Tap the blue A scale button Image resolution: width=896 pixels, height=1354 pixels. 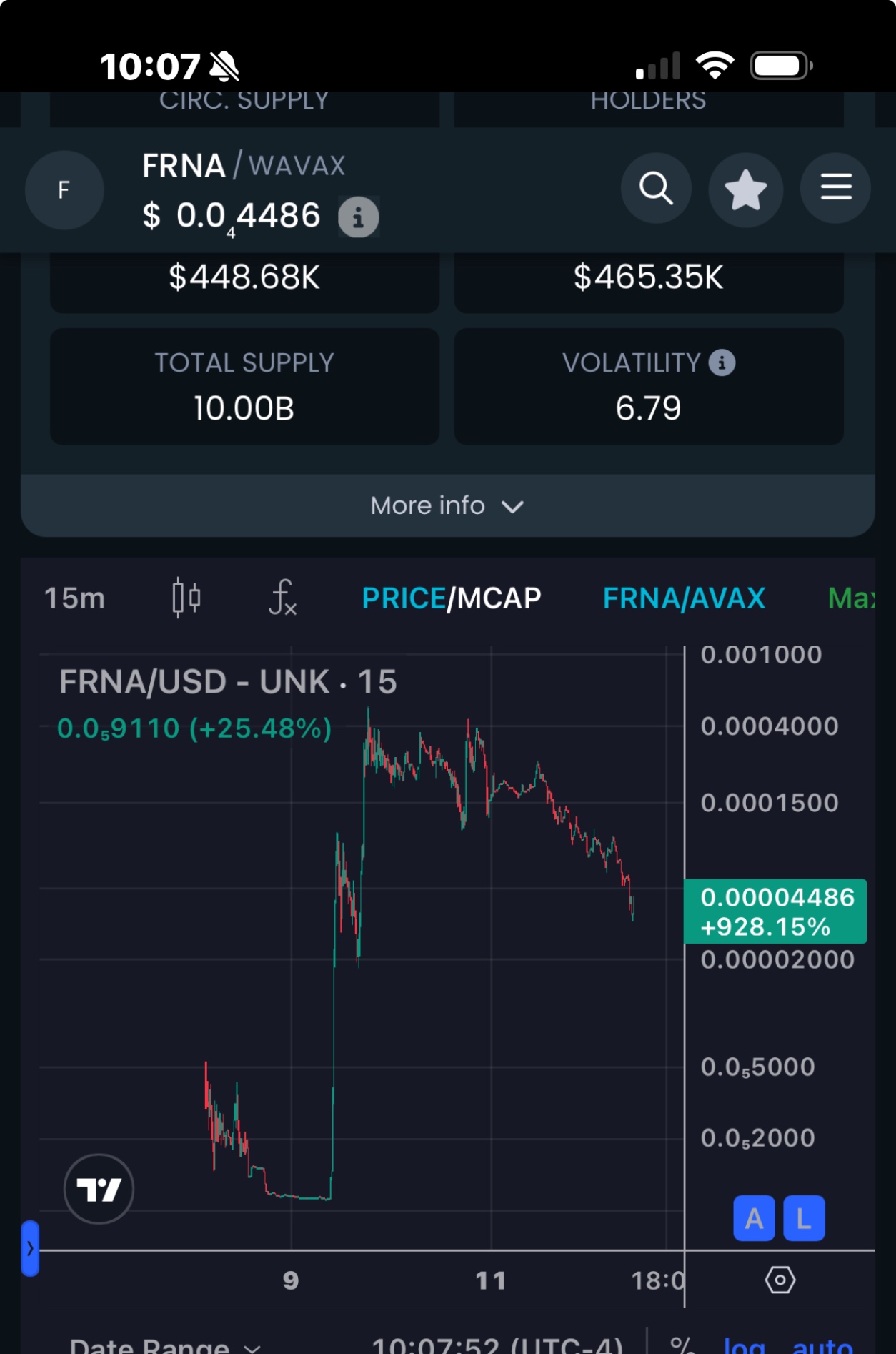point(754,1218)
